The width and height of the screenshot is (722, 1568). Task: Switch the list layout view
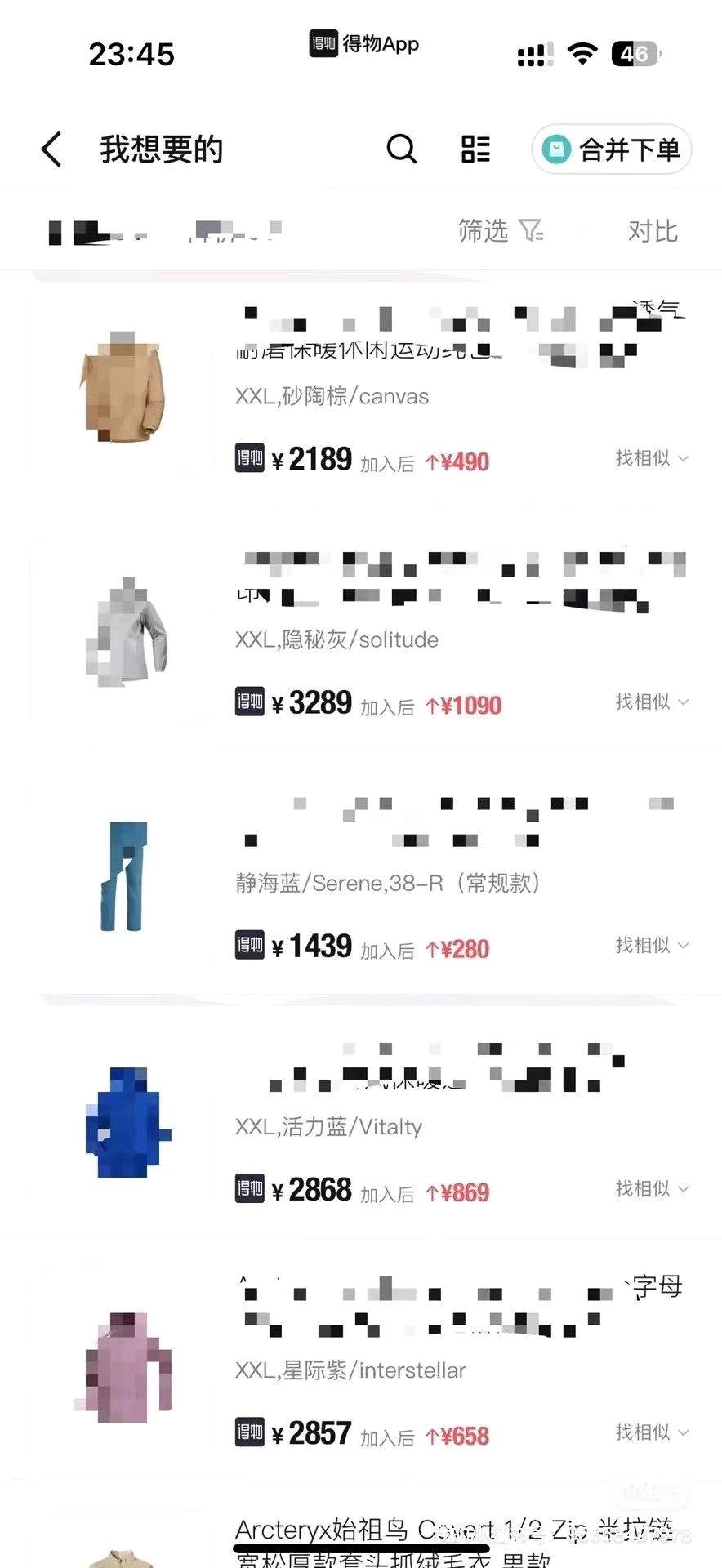[x=475, y=149]
